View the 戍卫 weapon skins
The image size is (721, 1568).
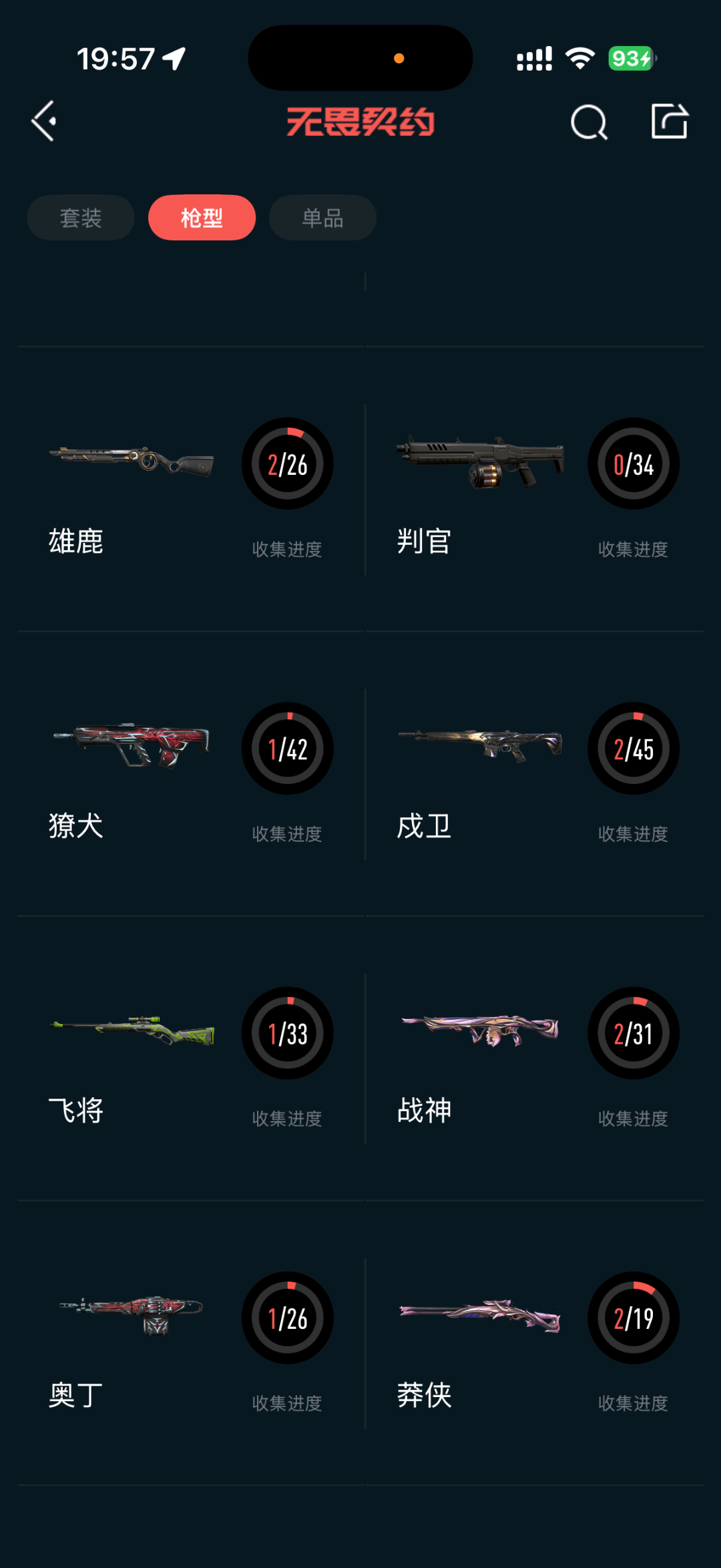coord(534,774)
